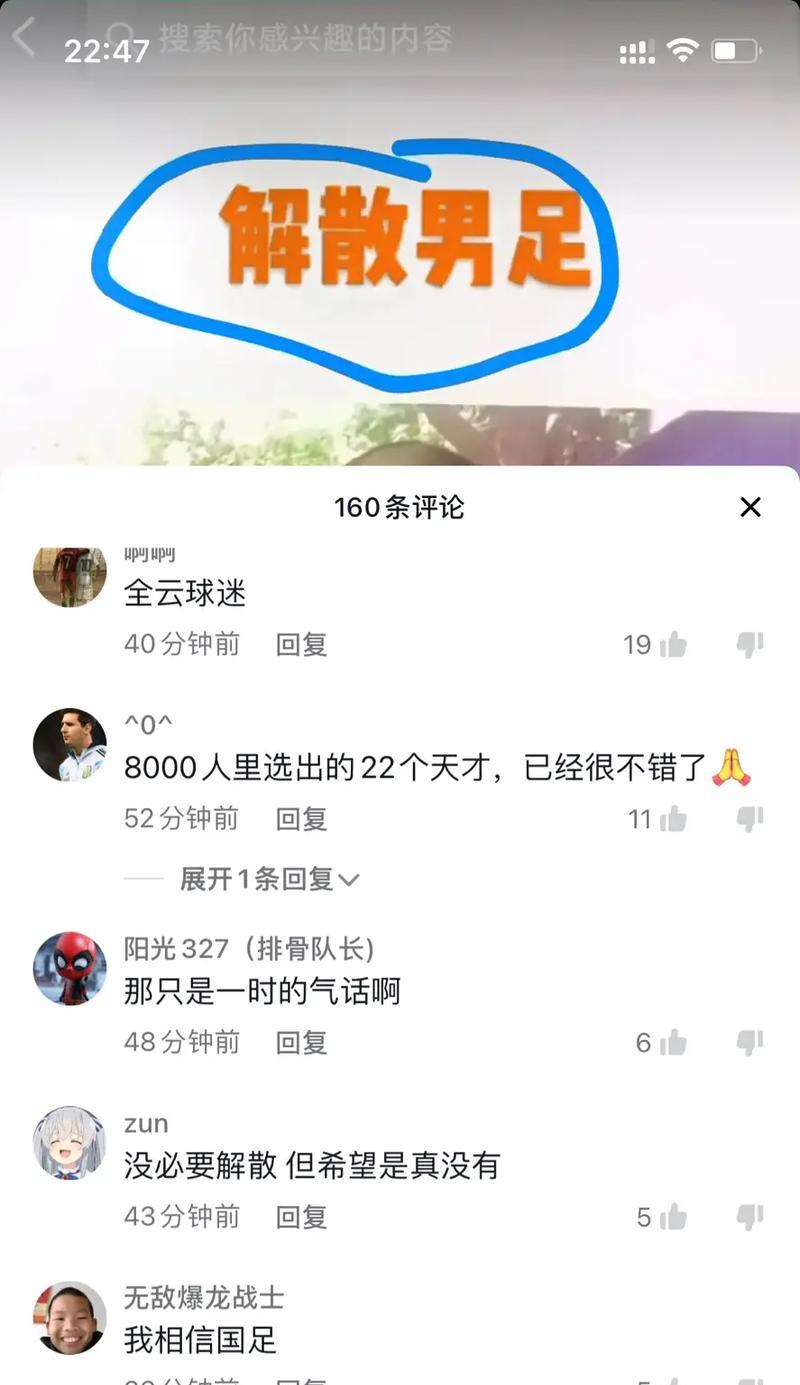Image resolution: width=800 pixels, height=1385 pixels.
Task: Like the comment about 8000人里选出的22个天才
Action: coord(673,819)
